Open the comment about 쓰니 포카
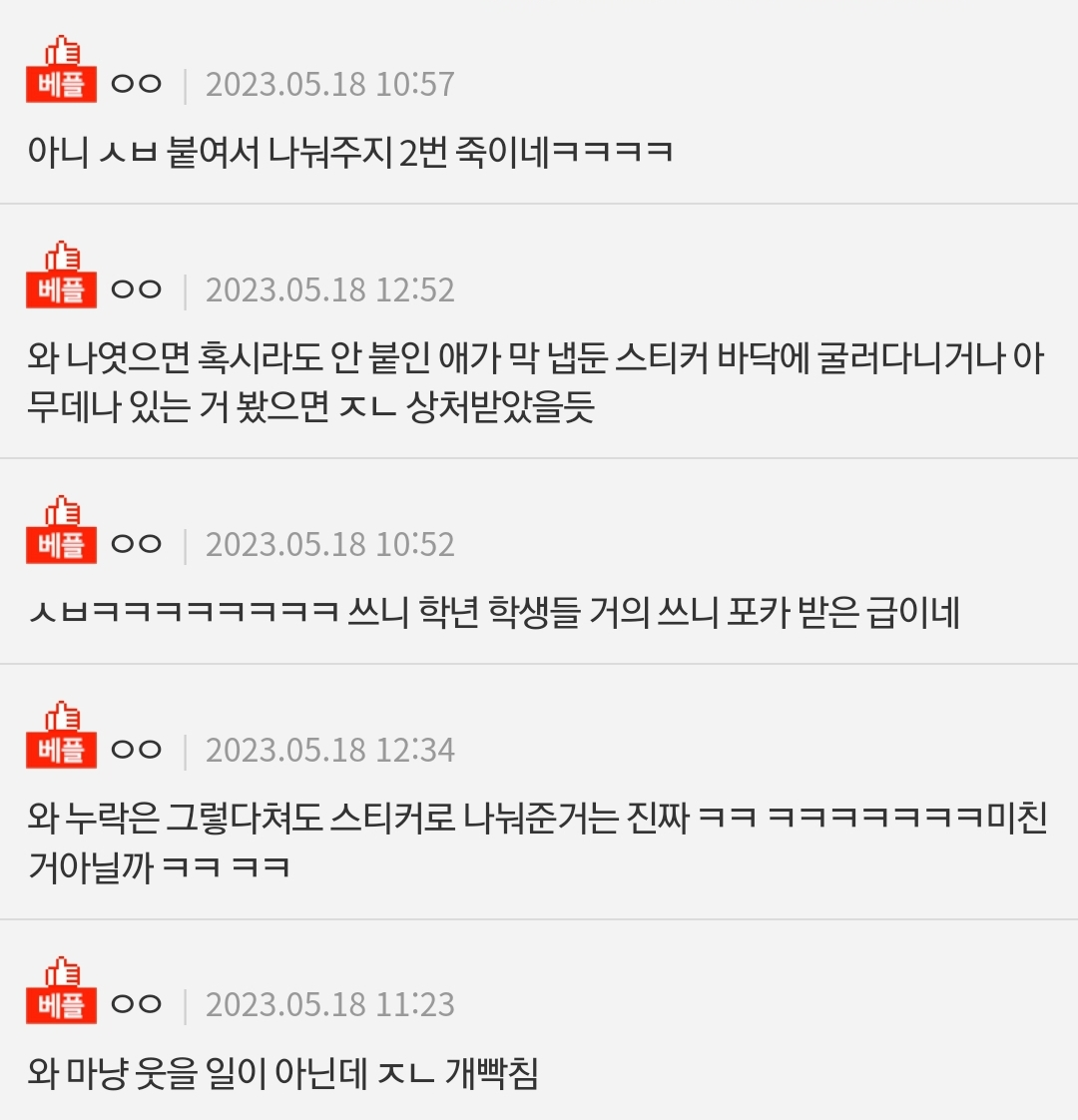 point(493,612)
